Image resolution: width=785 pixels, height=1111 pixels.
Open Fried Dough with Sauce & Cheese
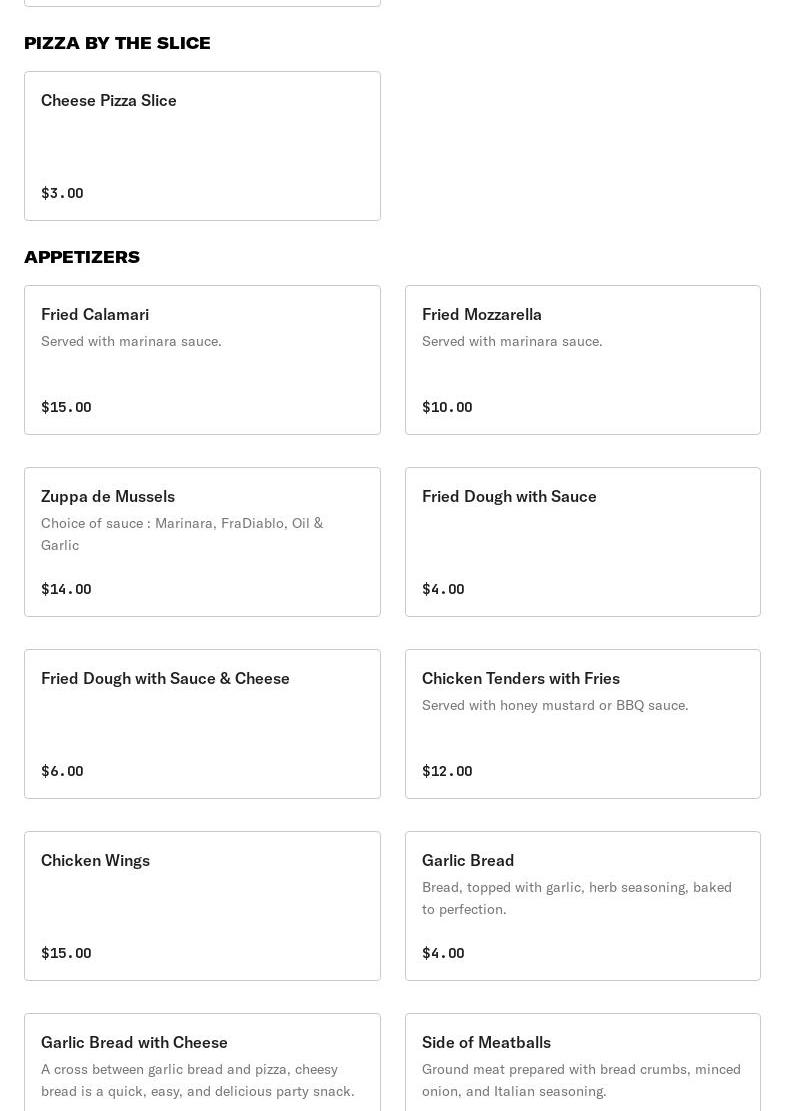click(202, 724)
